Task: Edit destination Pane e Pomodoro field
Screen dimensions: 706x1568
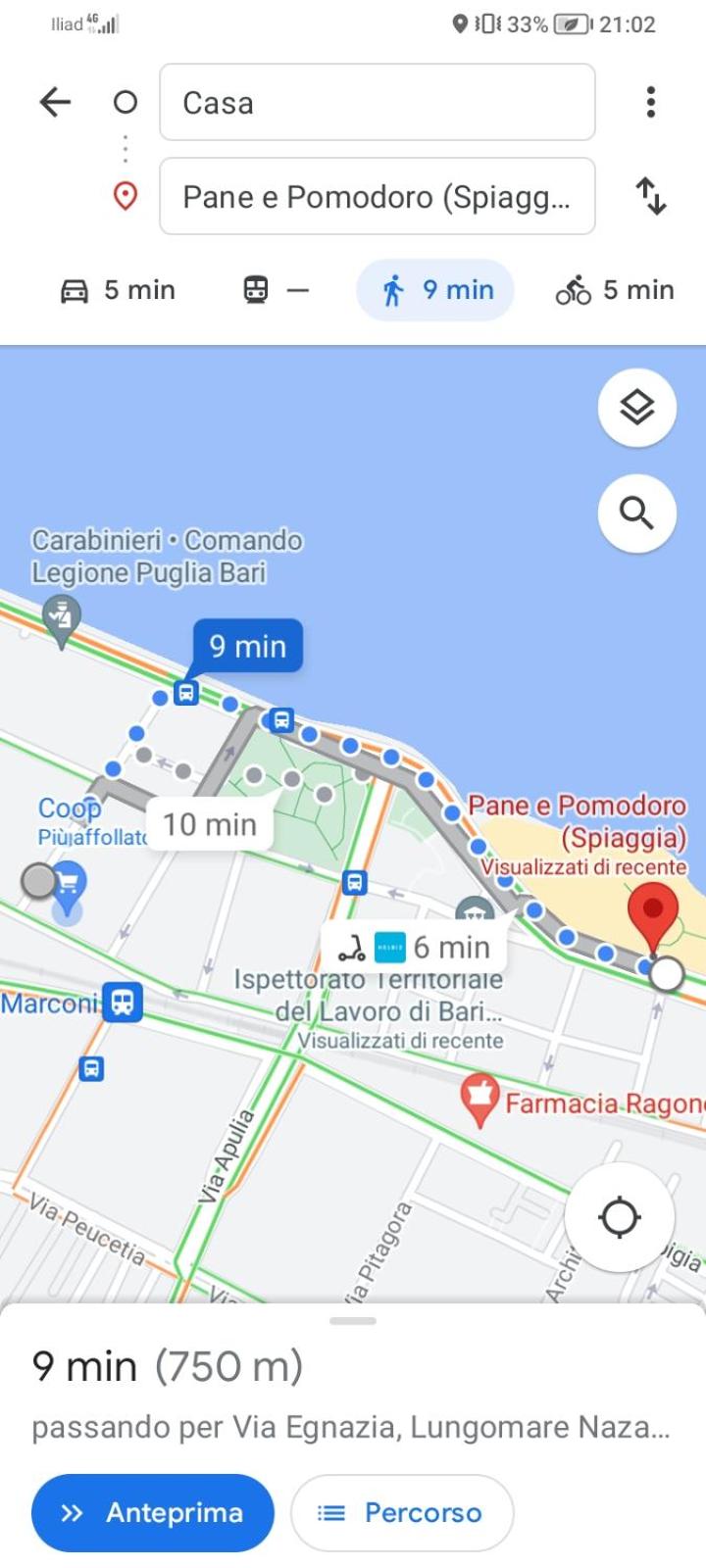Action: coord(378,196)
